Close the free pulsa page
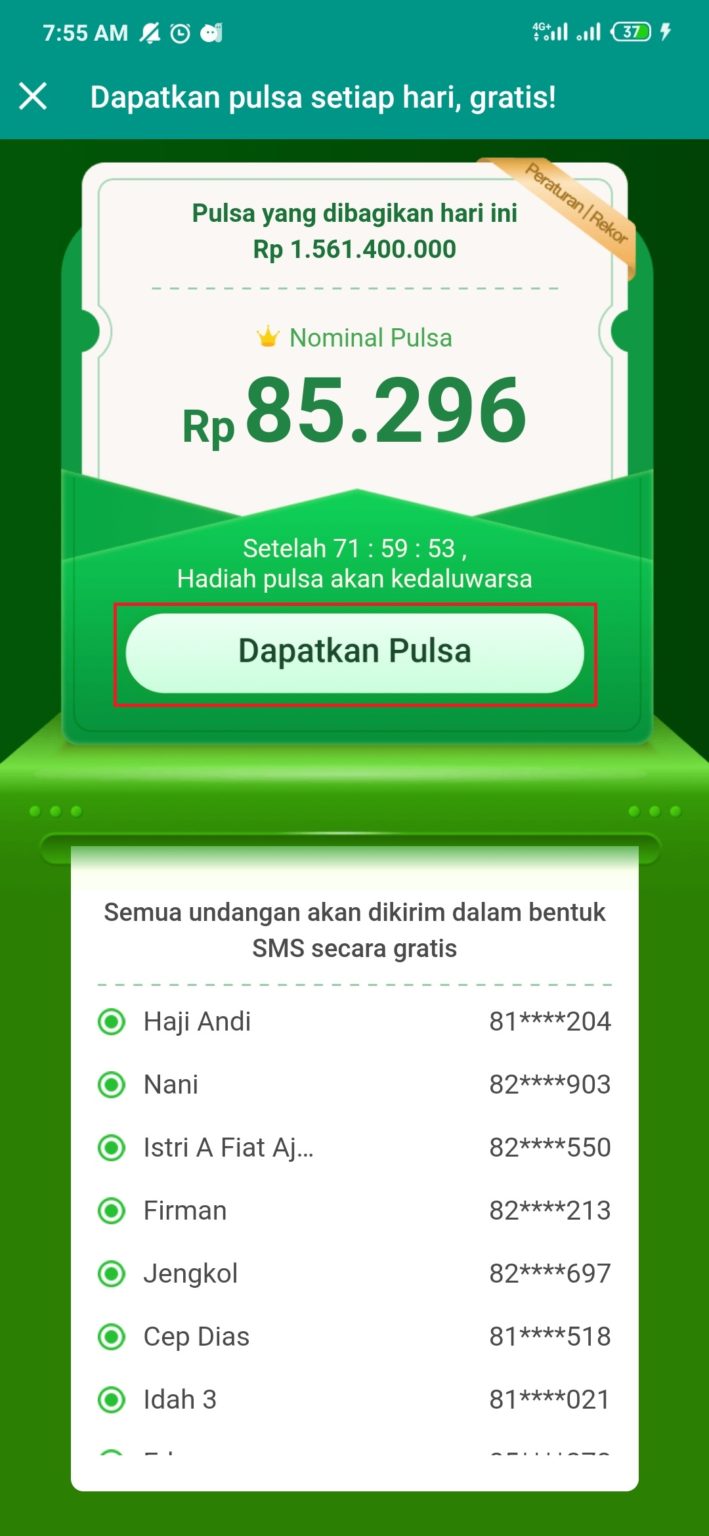Screen dimensions: 709x1536 pos(33,96)
